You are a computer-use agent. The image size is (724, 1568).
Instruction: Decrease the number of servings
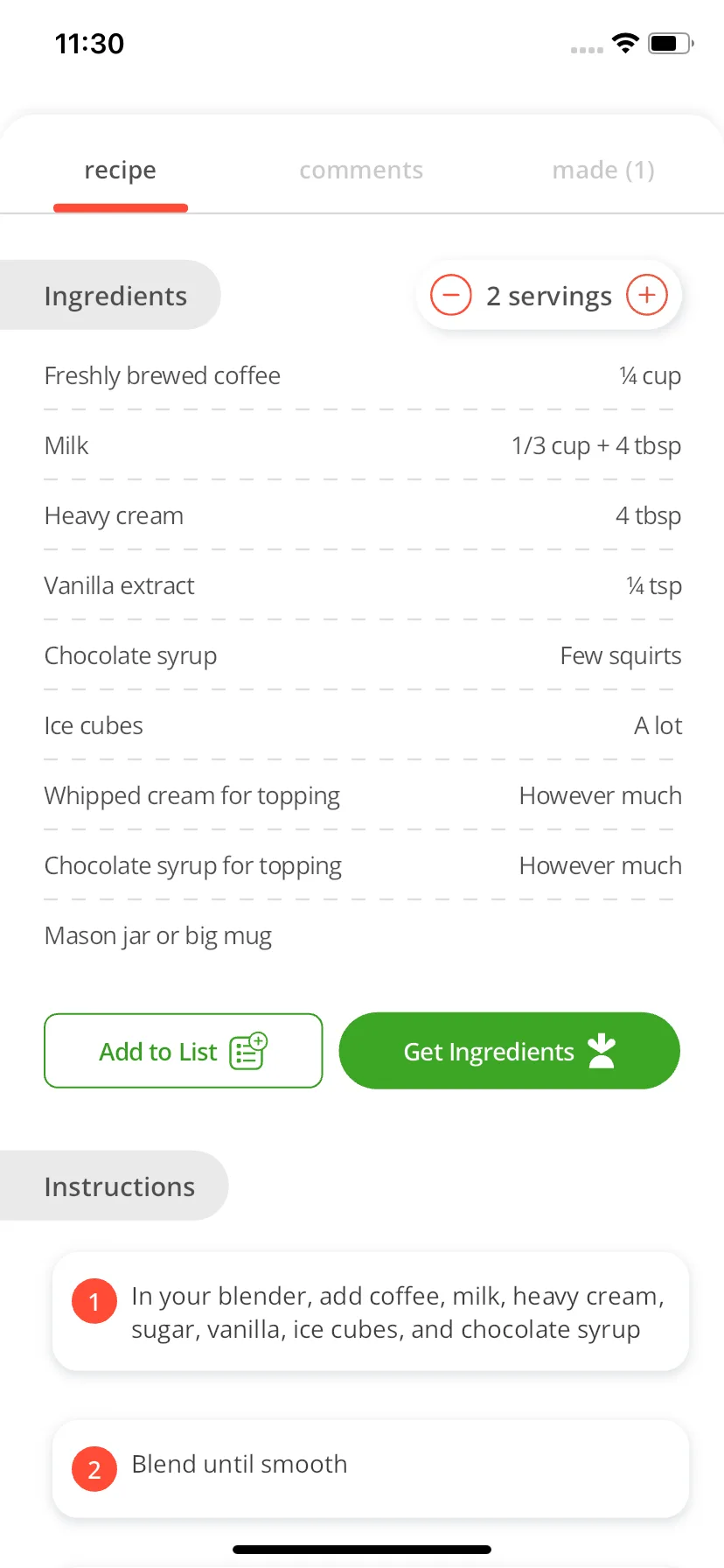click(451, 295)
